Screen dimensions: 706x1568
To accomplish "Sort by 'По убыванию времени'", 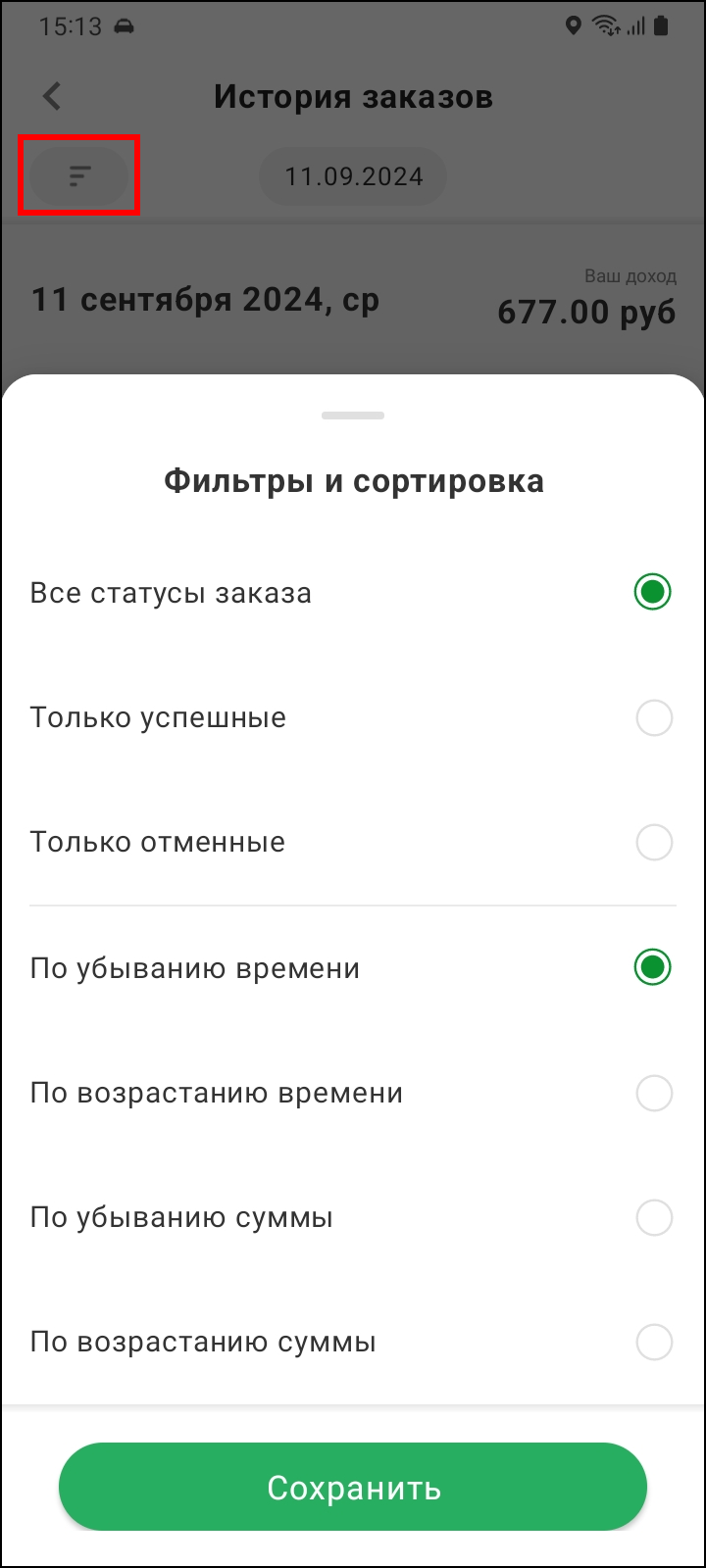I will click(653, 967).
